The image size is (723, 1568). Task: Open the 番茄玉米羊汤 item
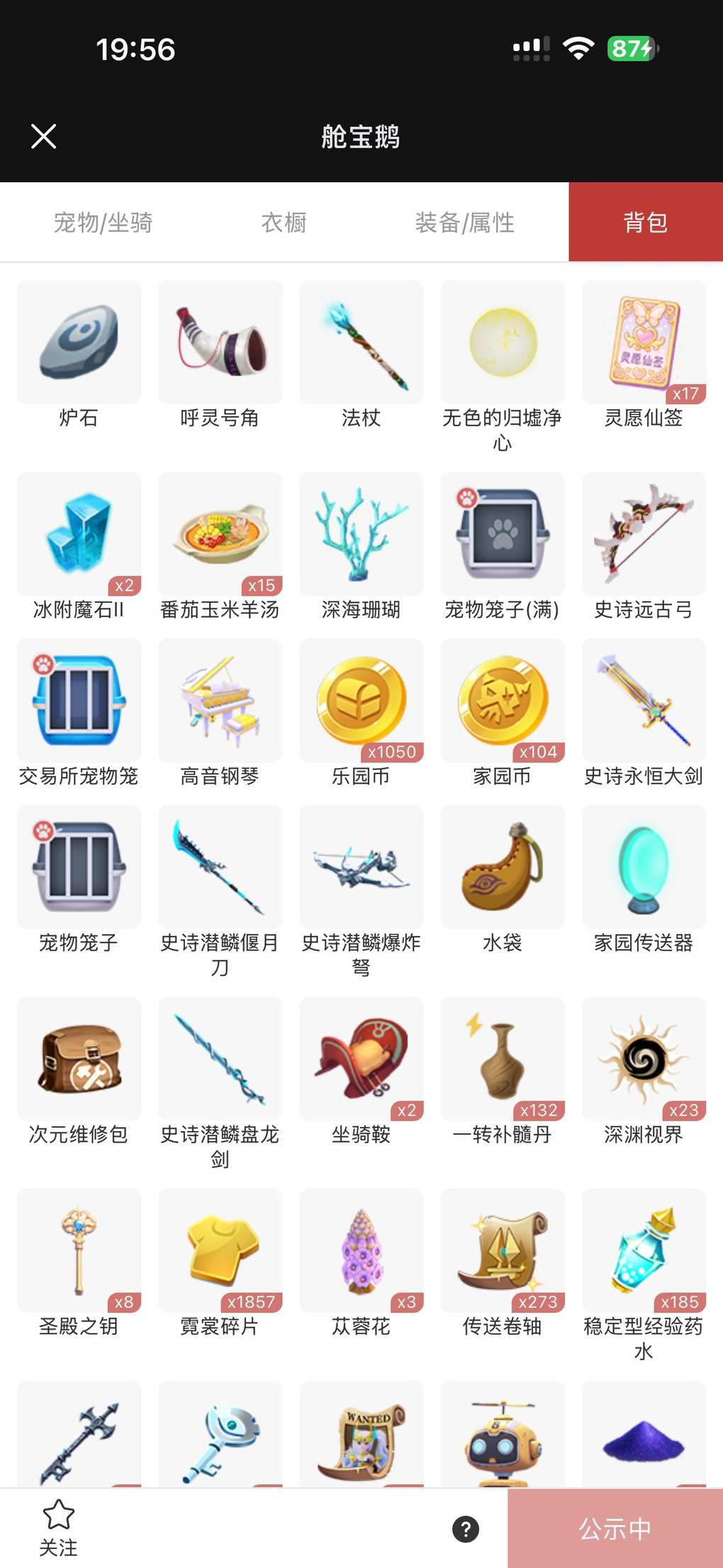220,534
